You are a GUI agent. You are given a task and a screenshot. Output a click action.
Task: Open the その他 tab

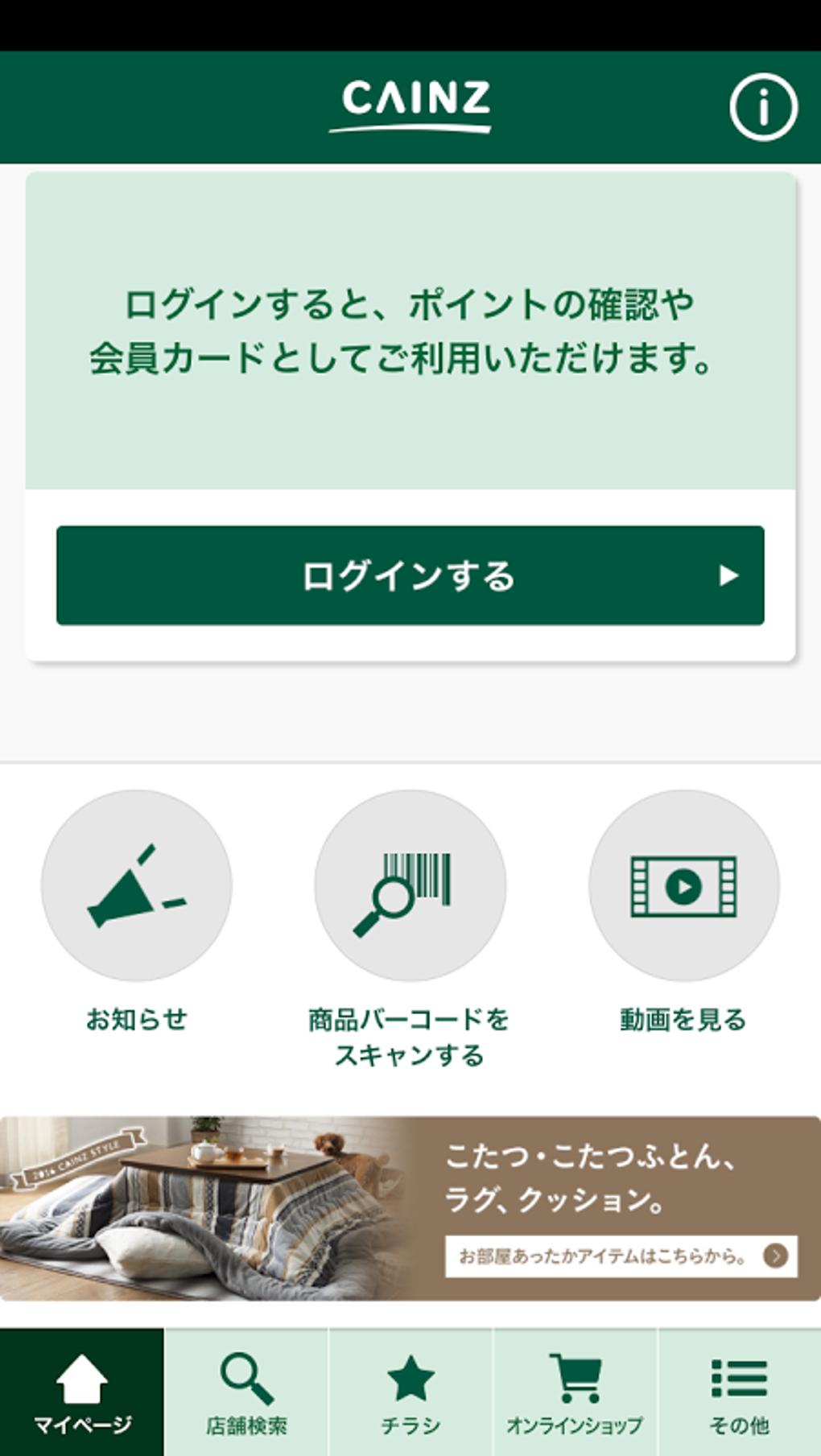click(739, 1392)
